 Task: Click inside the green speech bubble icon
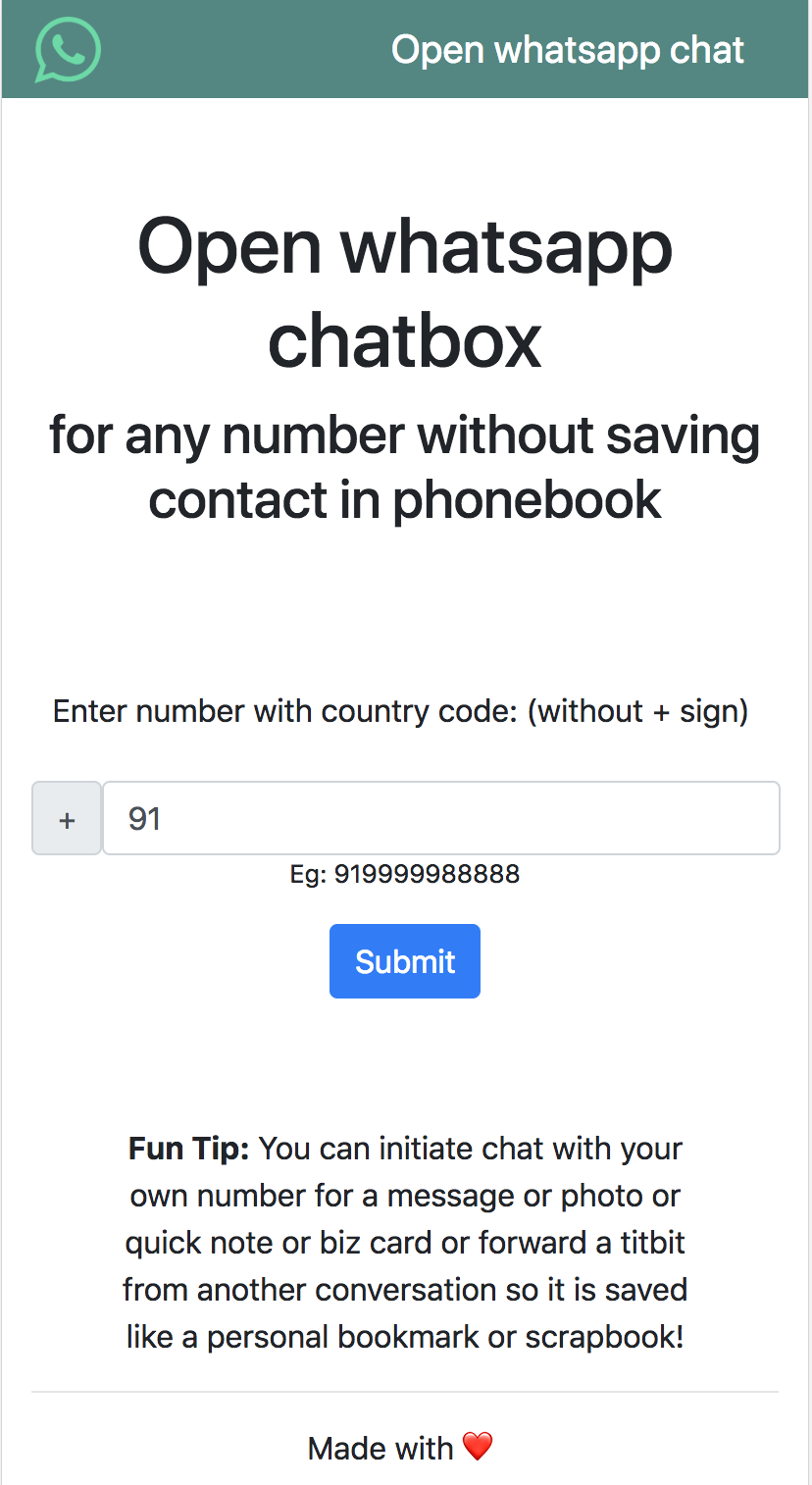click(x=67, y=49)
